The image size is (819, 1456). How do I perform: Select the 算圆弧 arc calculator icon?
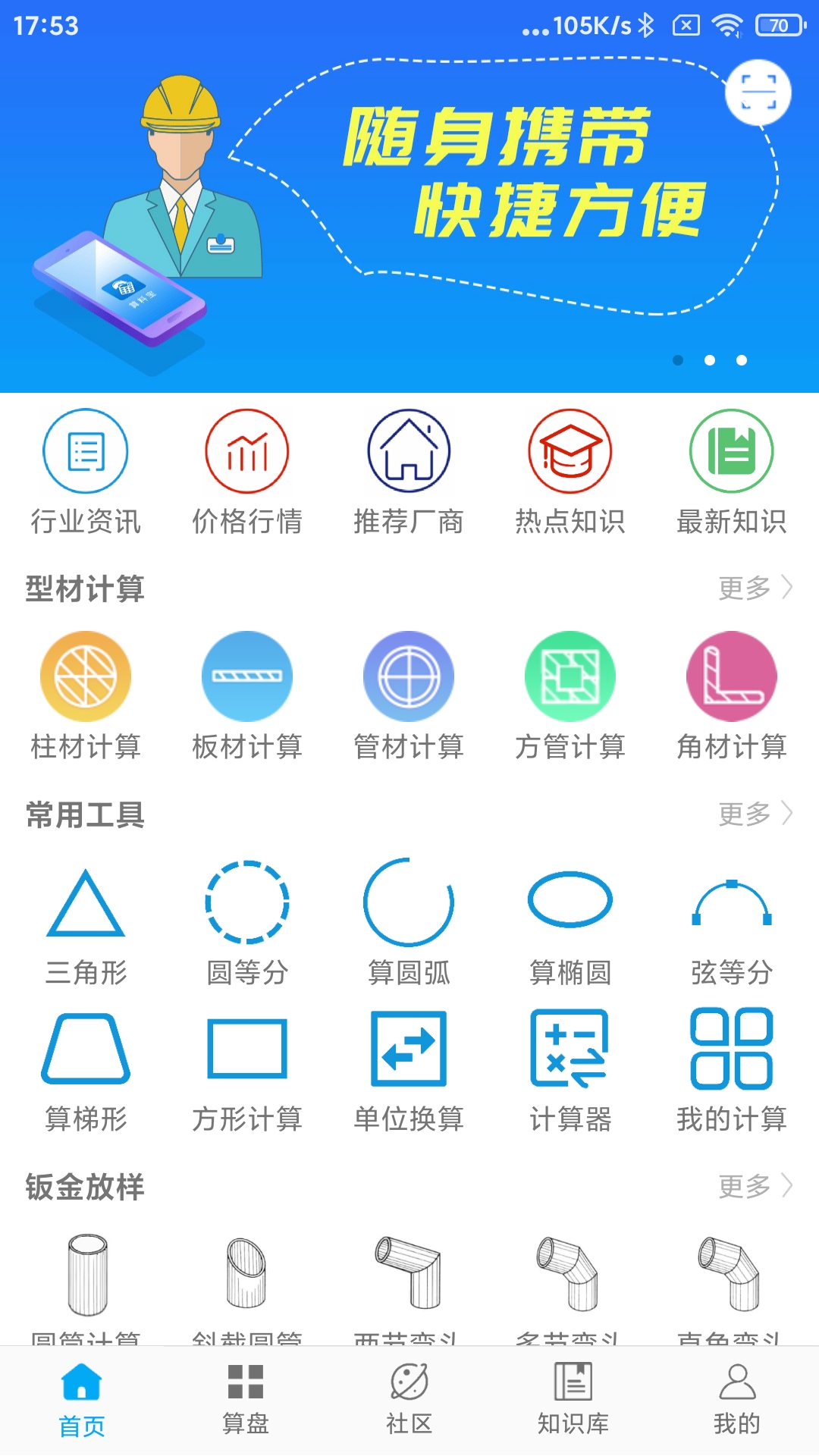tap(409, 902)
